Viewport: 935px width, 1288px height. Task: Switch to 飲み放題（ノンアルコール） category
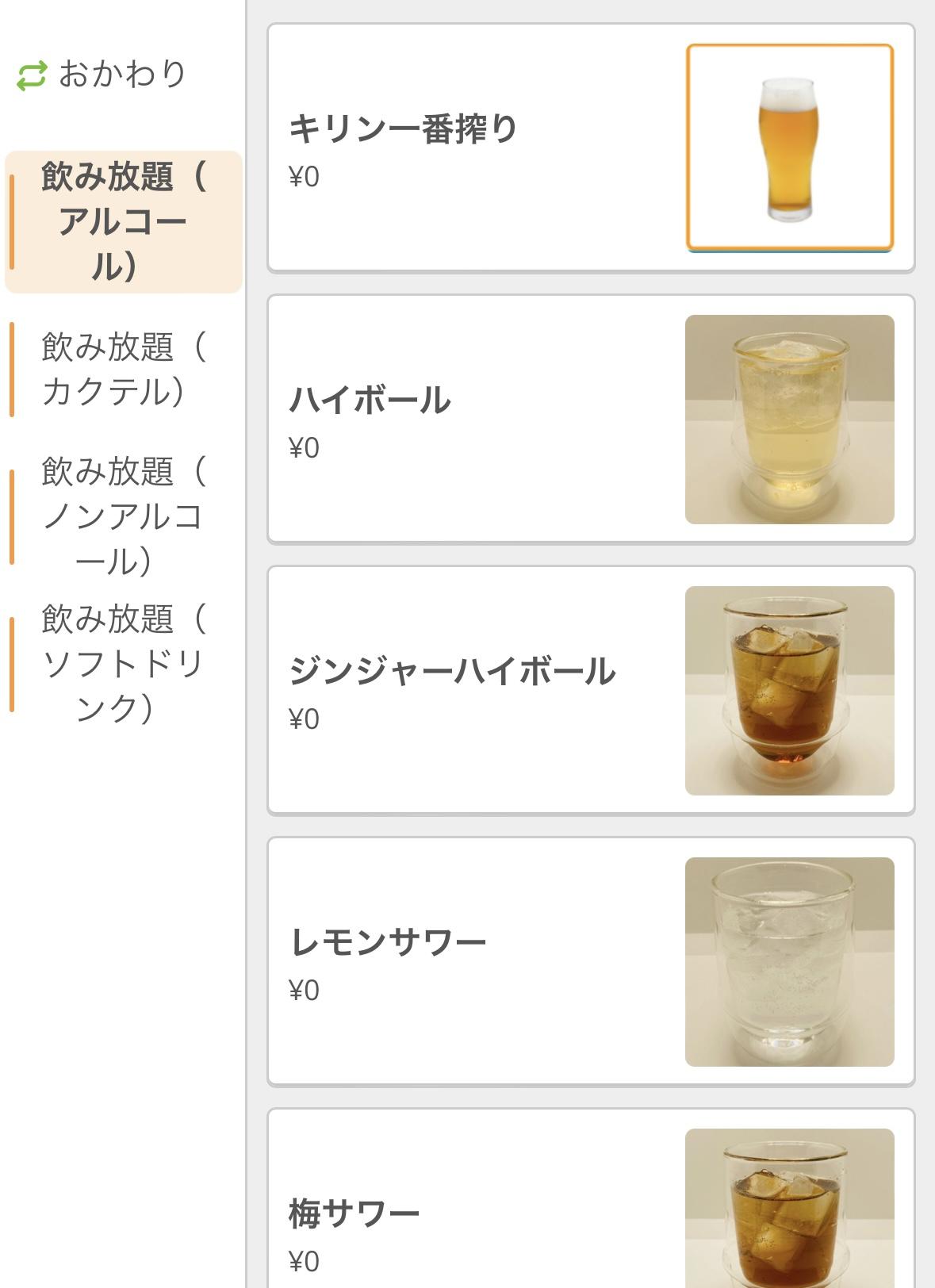[123, 516]
